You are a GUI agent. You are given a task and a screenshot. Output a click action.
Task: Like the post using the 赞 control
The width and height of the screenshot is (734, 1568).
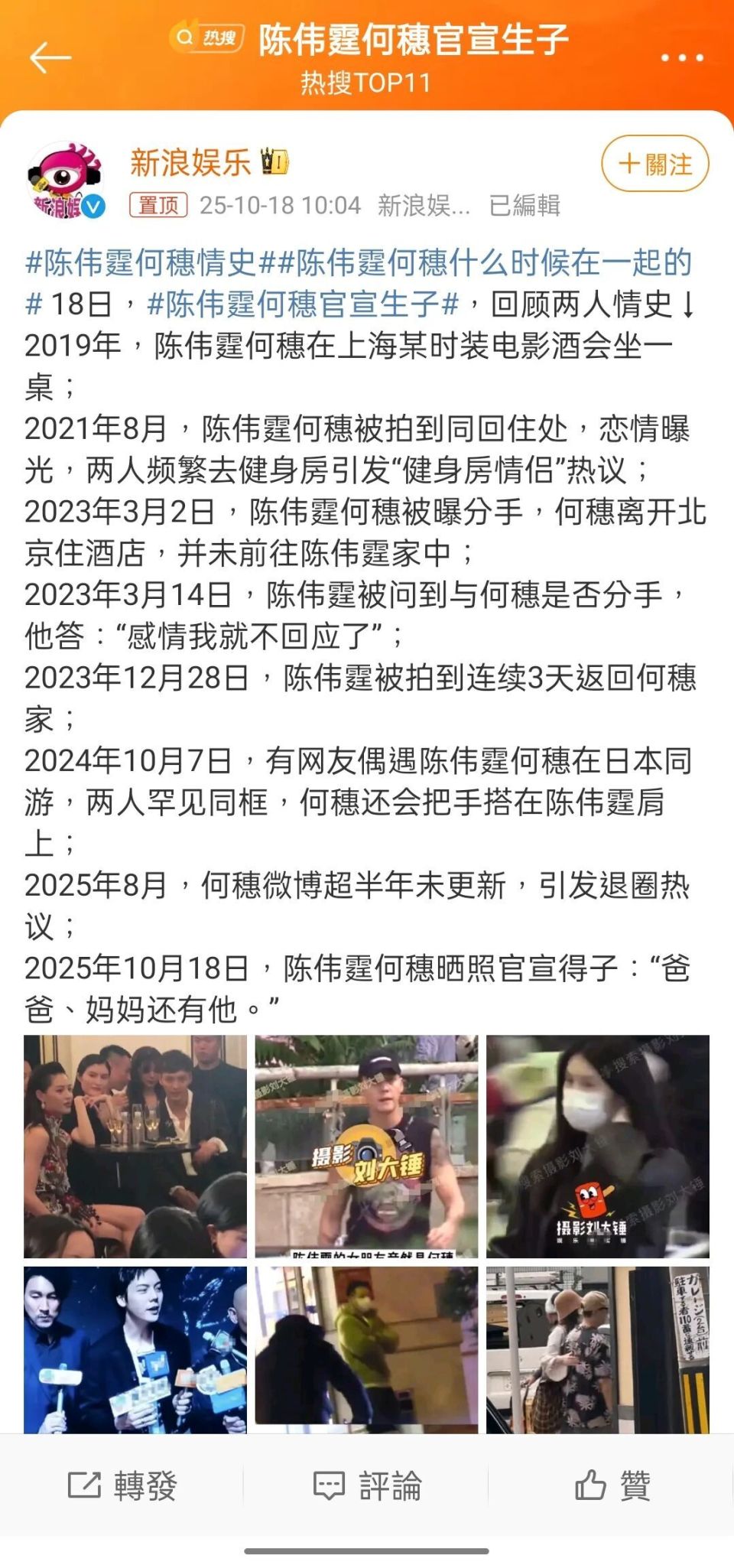coord(612,1485)
